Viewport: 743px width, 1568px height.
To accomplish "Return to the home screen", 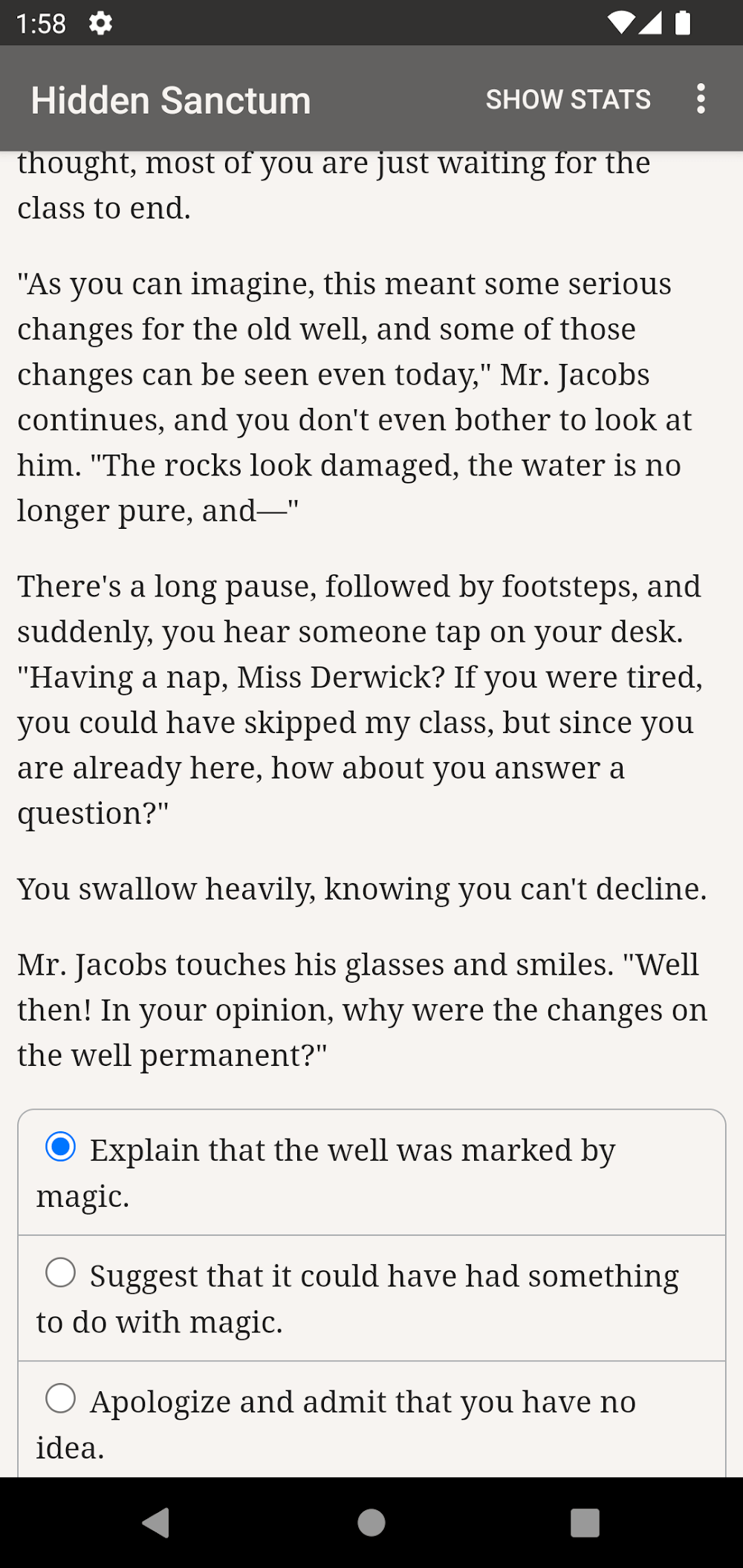I will (x=371, y=1523).
